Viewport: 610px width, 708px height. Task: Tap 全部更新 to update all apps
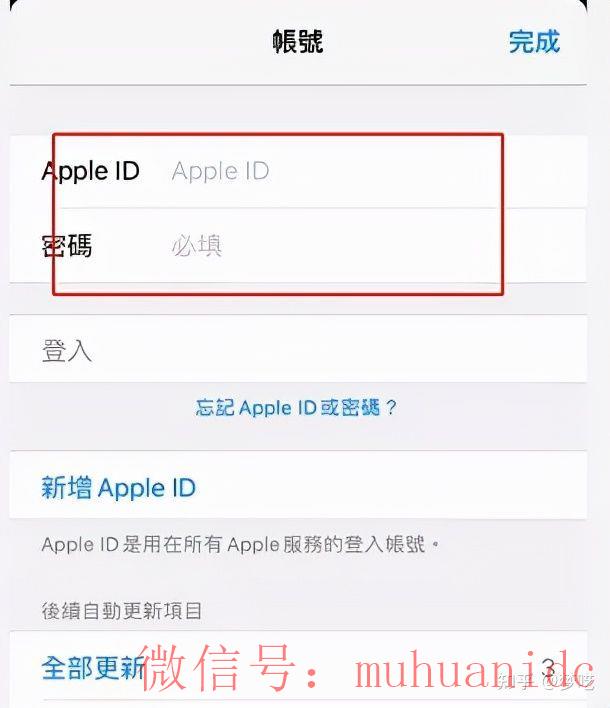pos(92,668)
